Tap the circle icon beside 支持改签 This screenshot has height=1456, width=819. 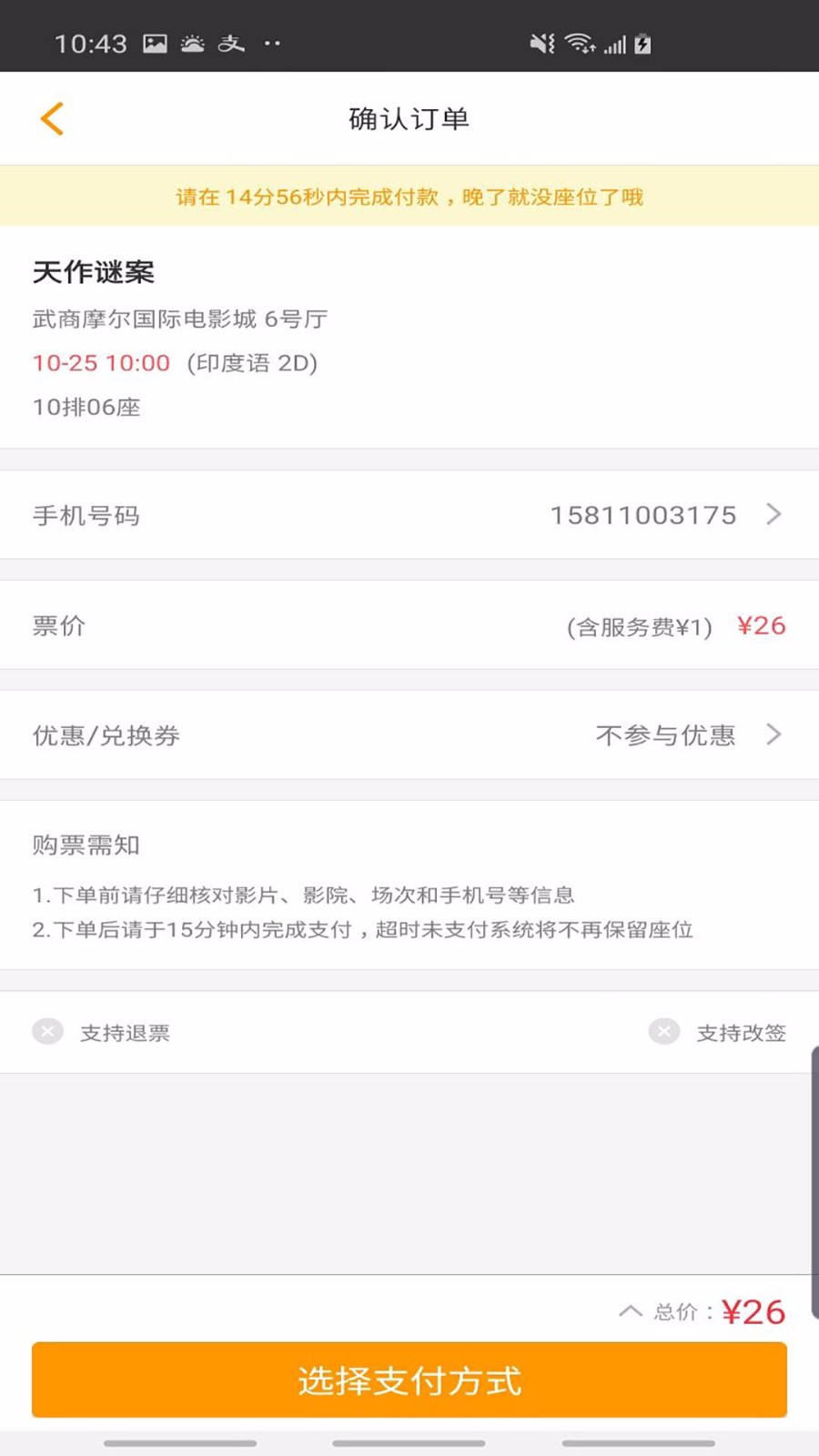664,1031
